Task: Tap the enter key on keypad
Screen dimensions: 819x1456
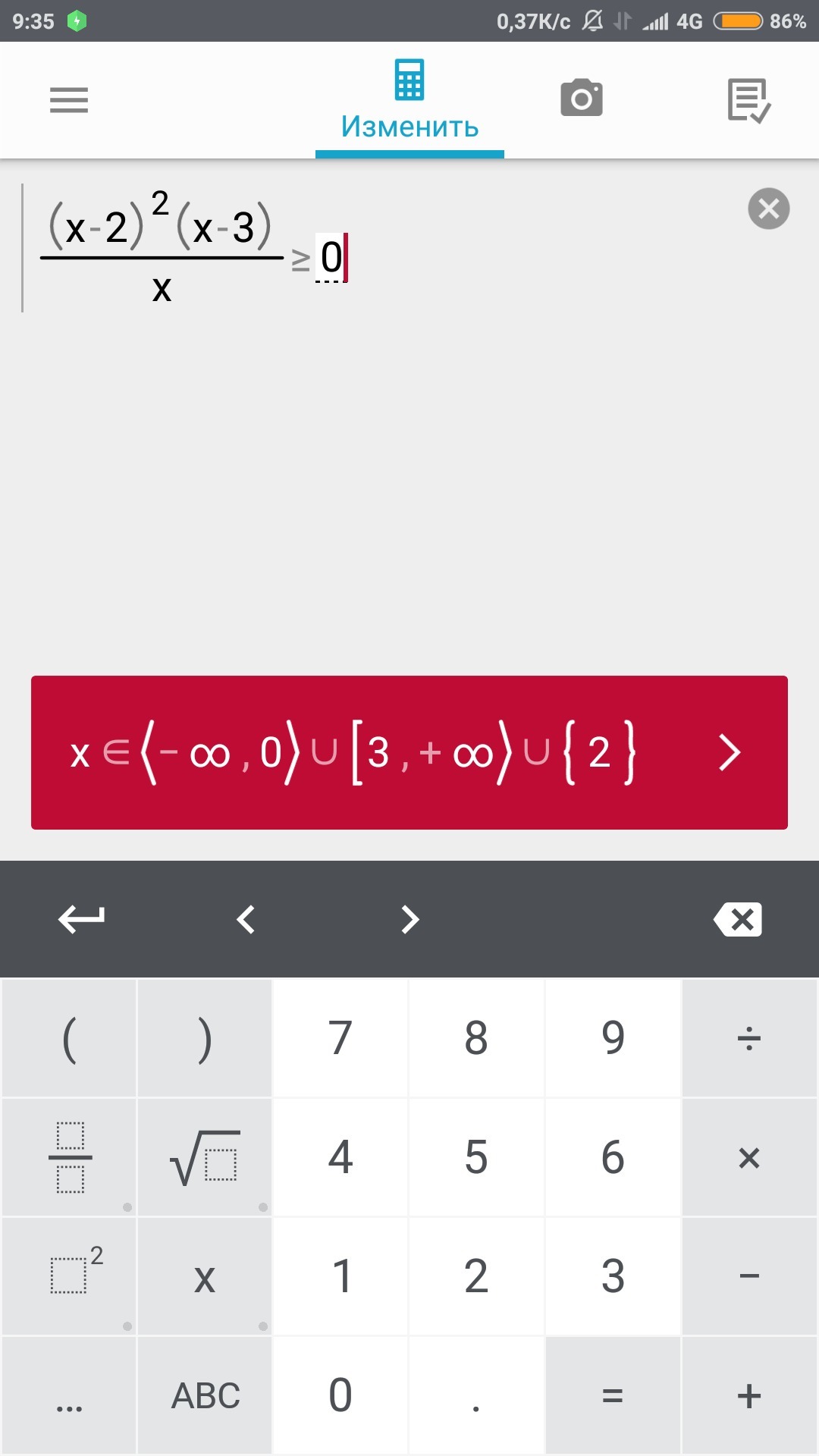Action: 81,919
